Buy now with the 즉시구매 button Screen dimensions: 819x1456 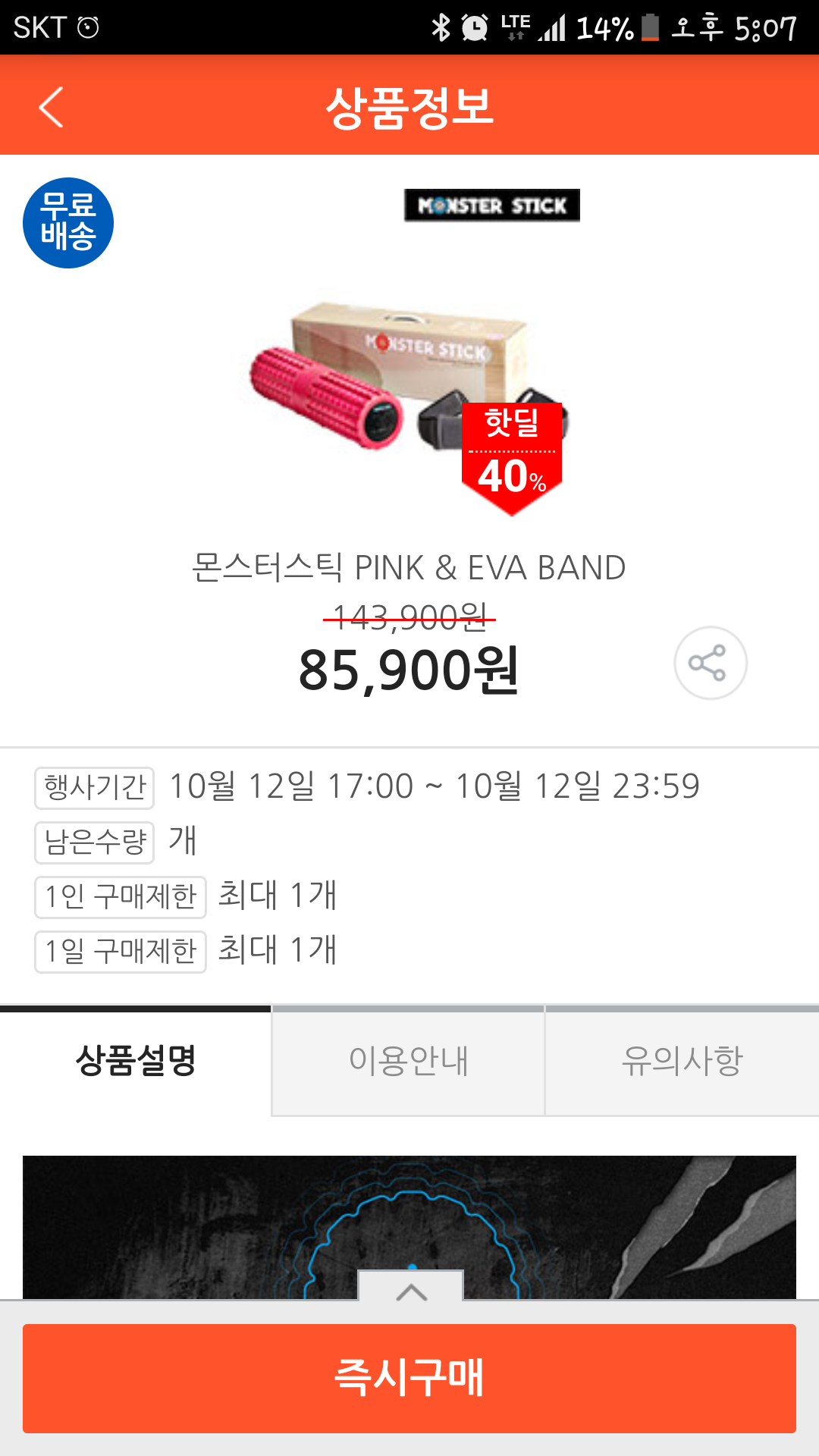coord(409,1378)
